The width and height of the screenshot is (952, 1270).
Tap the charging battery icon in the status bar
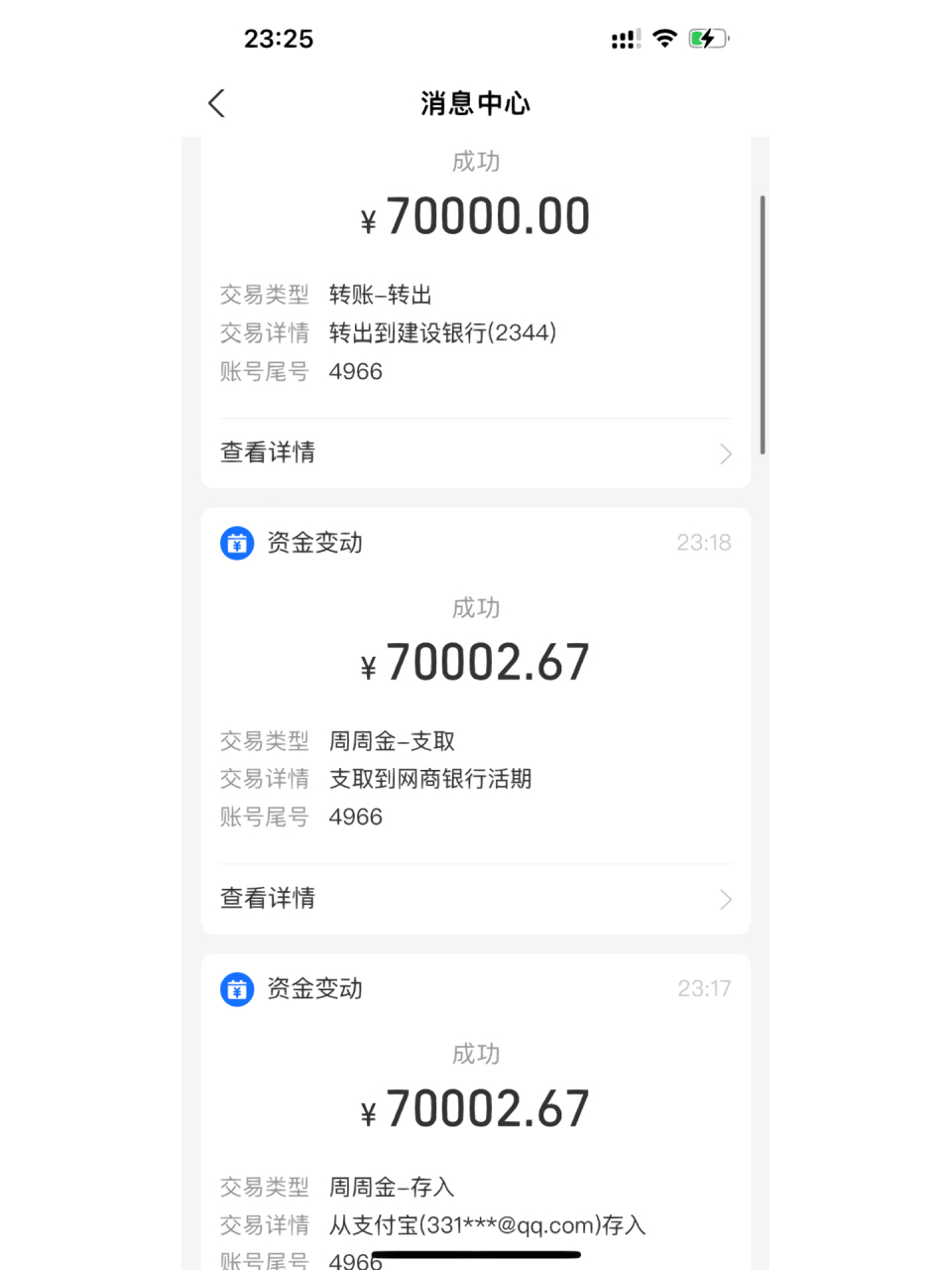coord(708,38)
